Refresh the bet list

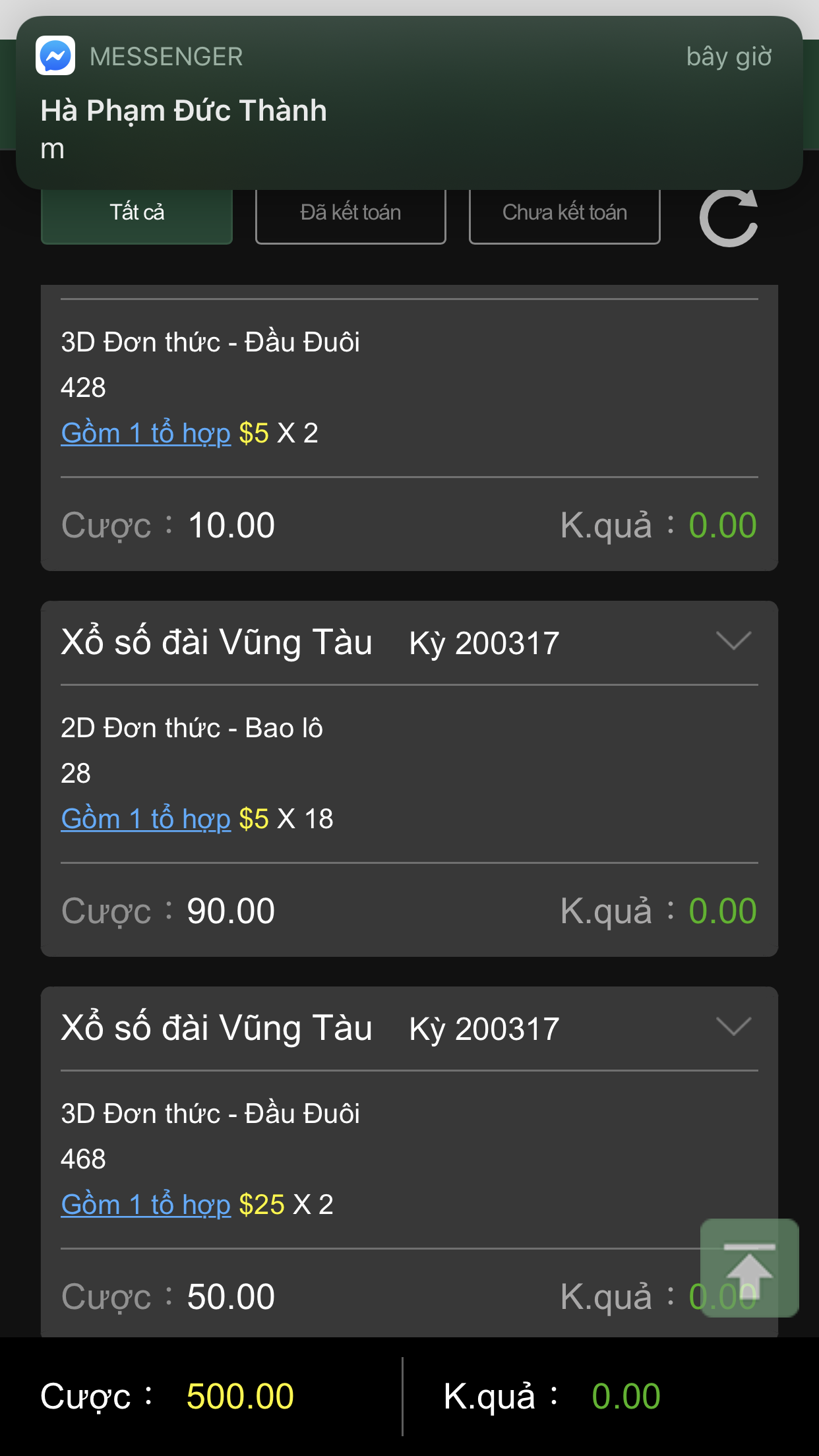(729, 218)
